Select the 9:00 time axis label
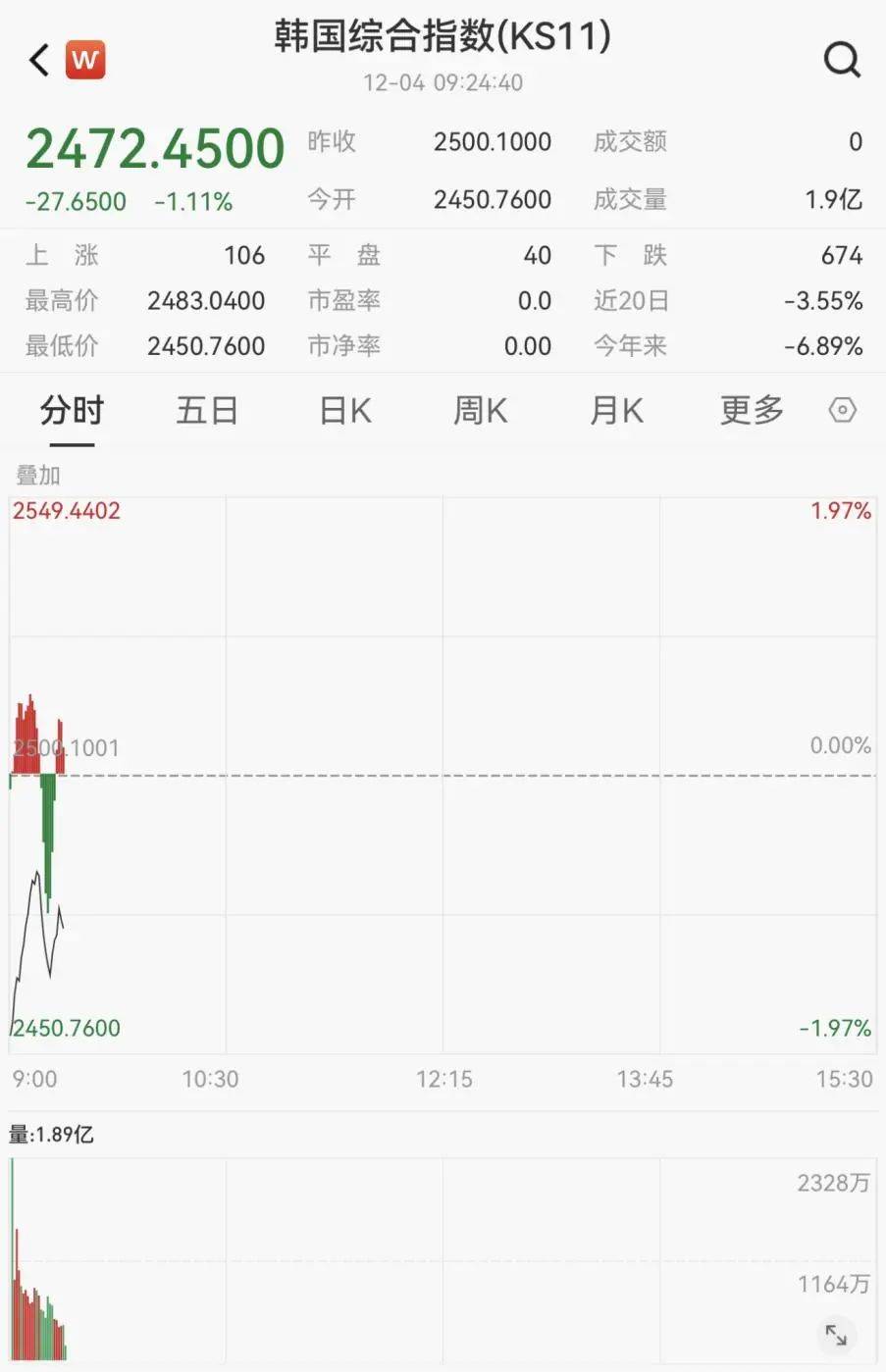Viewport: 886px width, 1372px height. pos(34,1079)
